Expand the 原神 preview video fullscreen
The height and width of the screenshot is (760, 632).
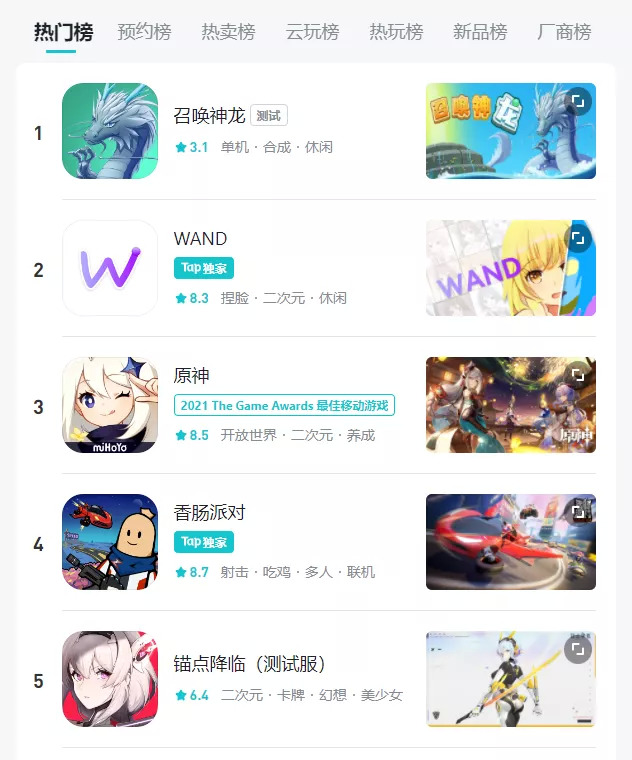click(577, 375)
